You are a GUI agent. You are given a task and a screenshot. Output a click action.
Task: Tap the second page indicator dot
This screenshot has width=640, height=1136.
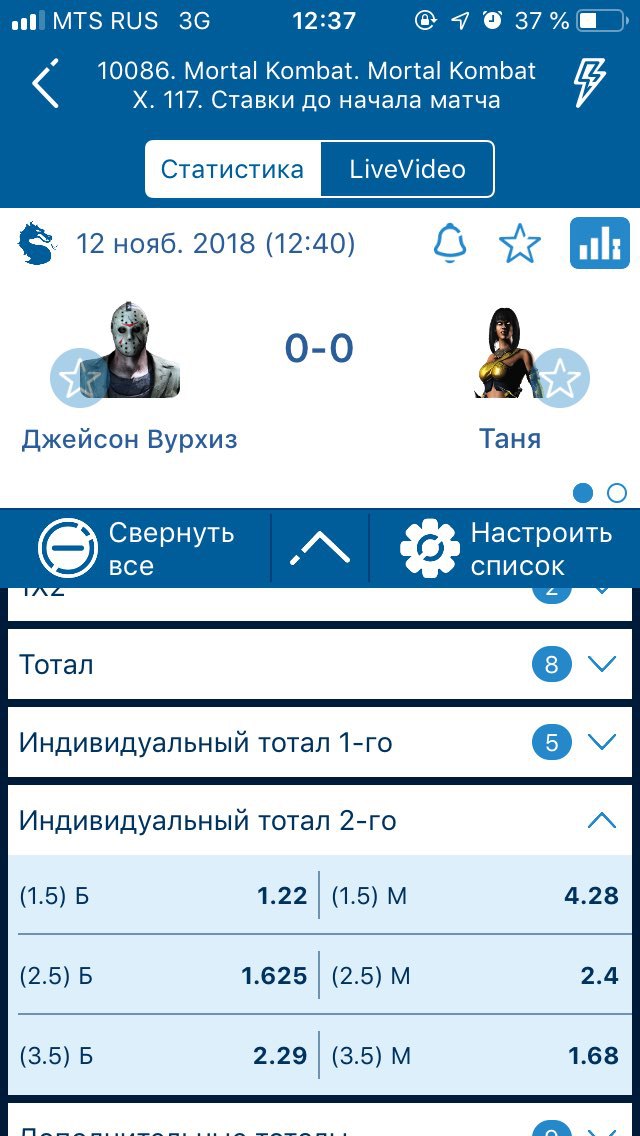pos(617,493)
